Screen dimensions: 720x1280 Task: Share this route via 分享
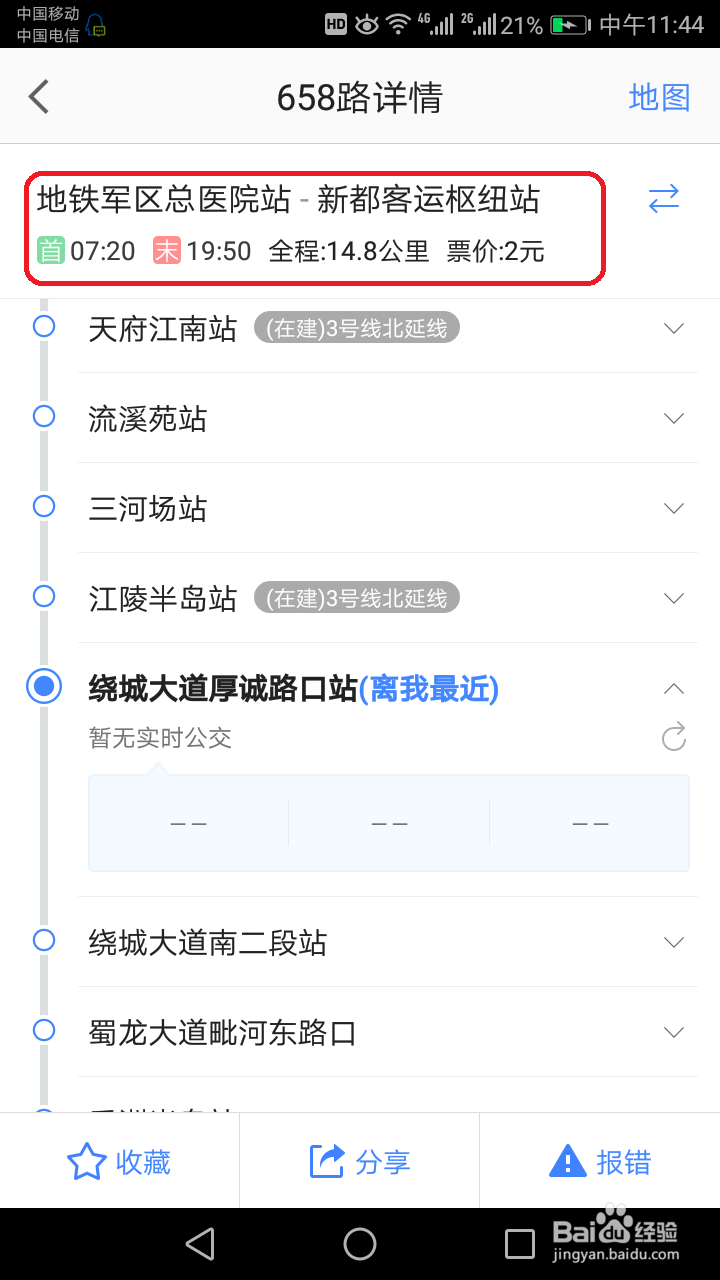(360, 1162)
